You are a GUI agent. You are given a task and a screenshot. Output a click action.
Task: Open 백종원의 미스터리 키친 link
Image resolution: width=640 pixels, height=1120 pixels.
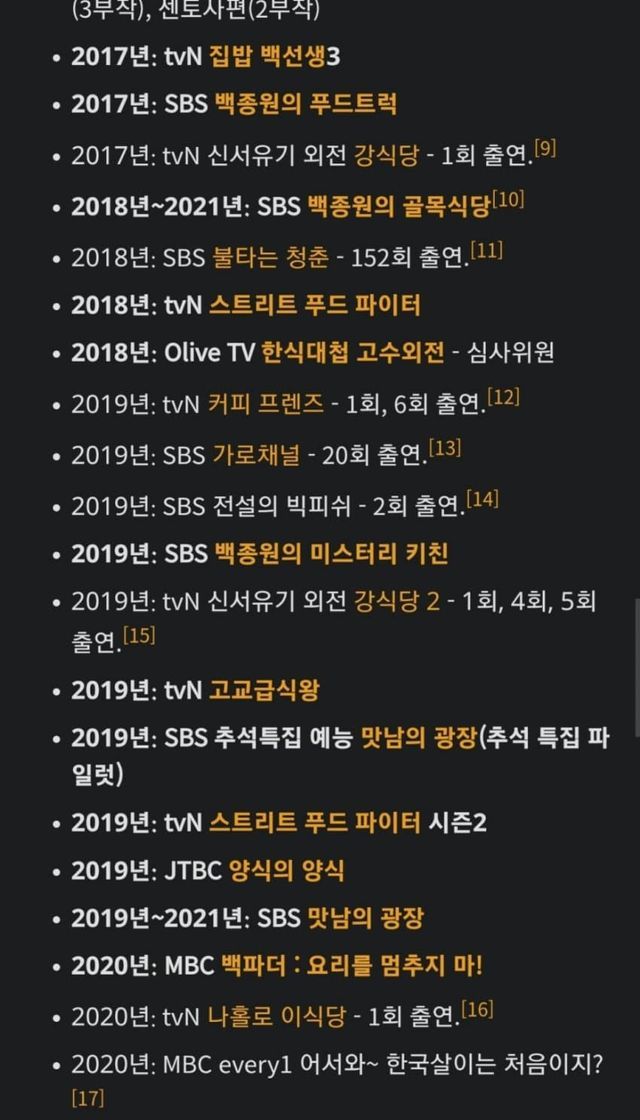tap(331, 553)
